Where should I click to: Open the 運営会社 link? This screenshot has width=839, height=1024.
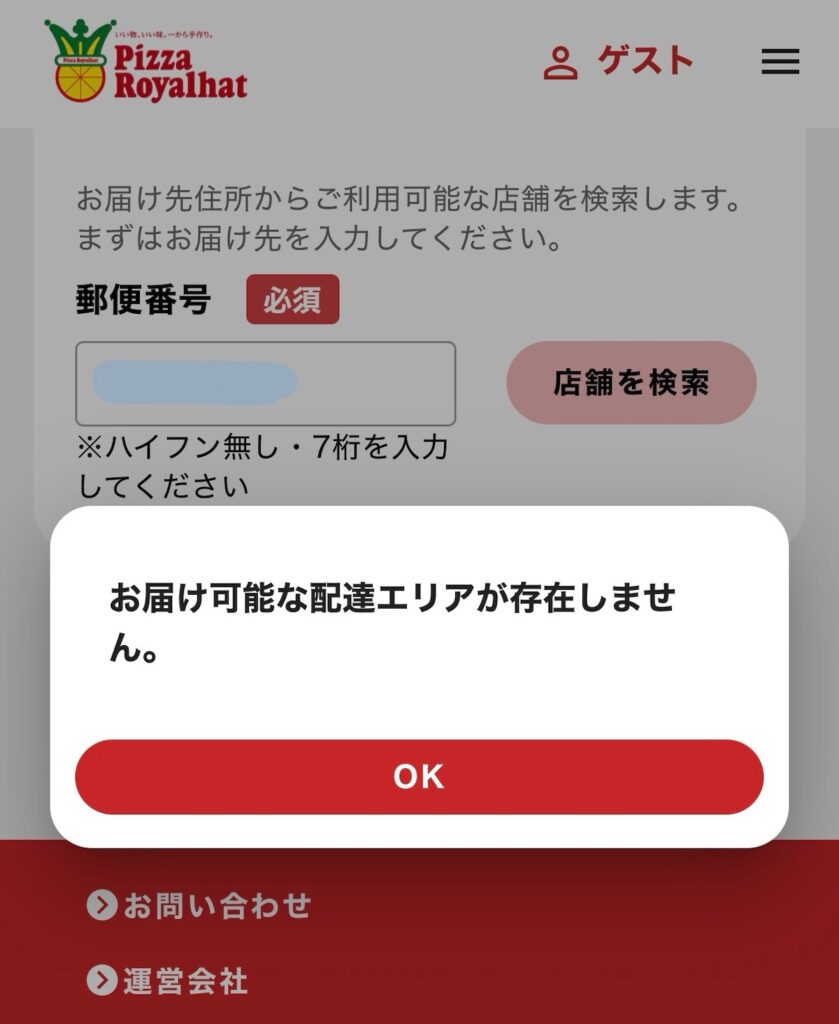click(x=168, y=981)
